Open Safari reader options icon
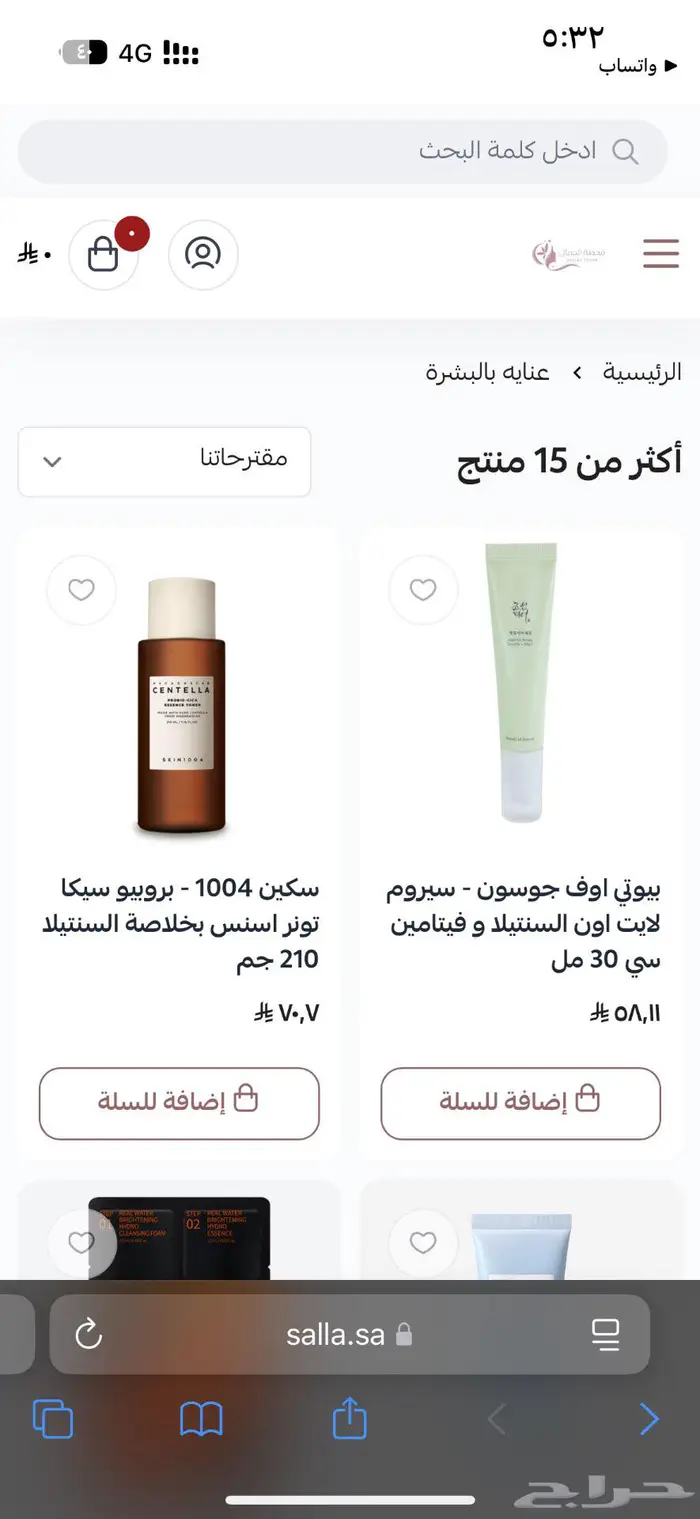The image size is (700, 1519). point(606,1334)
